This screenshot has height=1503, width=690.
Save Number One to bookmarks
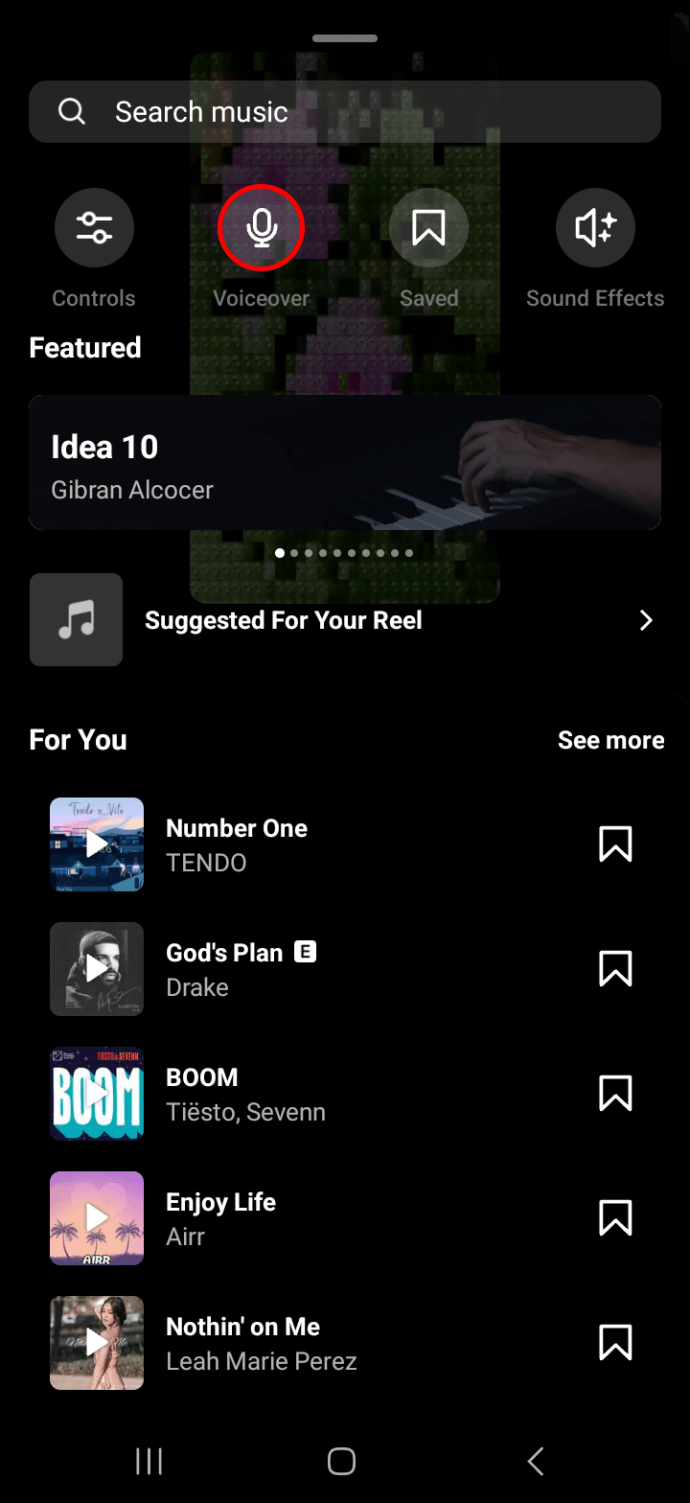pyautogui.click(x=615, y=844)
